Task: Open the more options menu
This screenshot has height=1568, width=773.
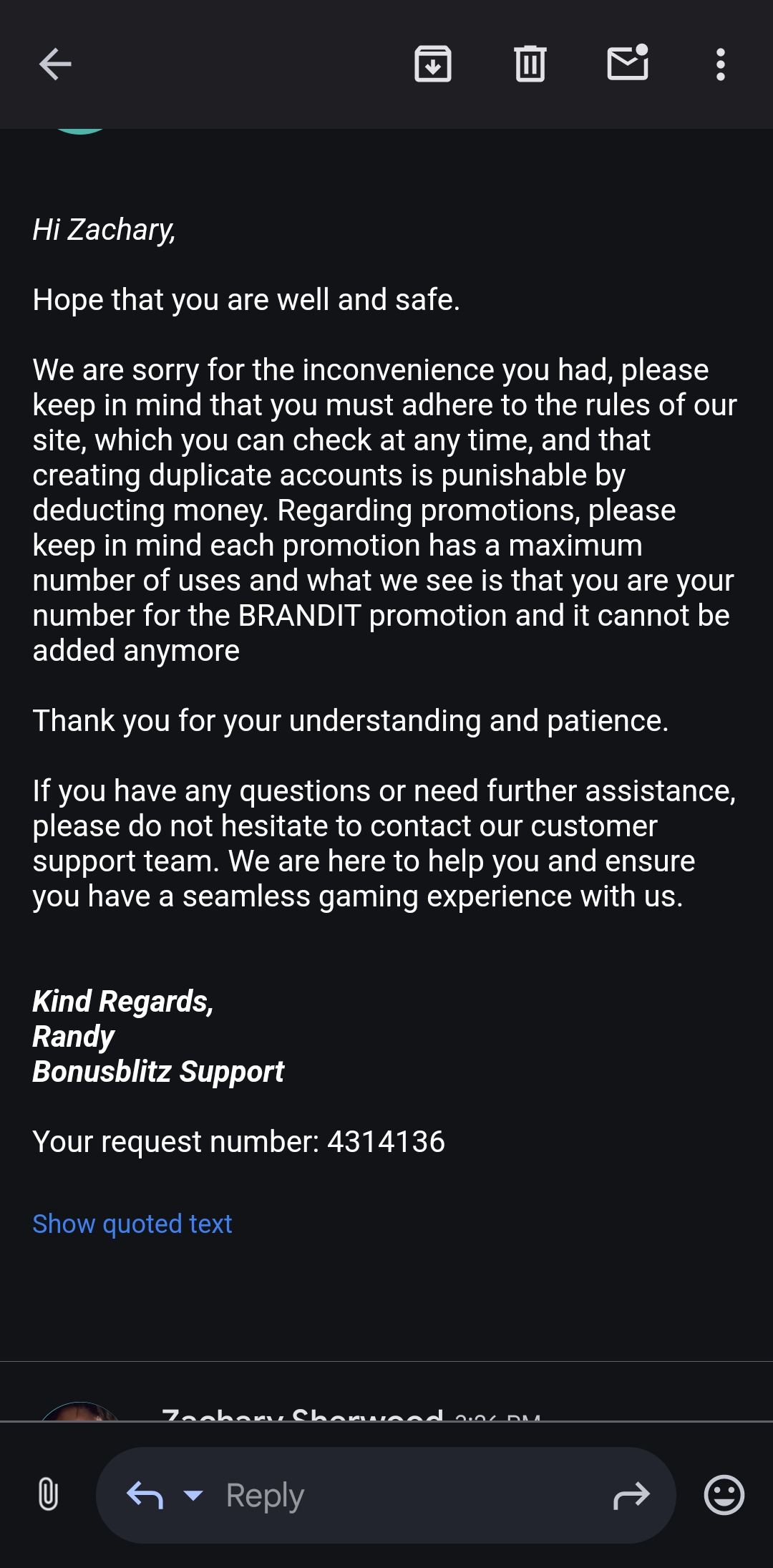Action: 720,64
